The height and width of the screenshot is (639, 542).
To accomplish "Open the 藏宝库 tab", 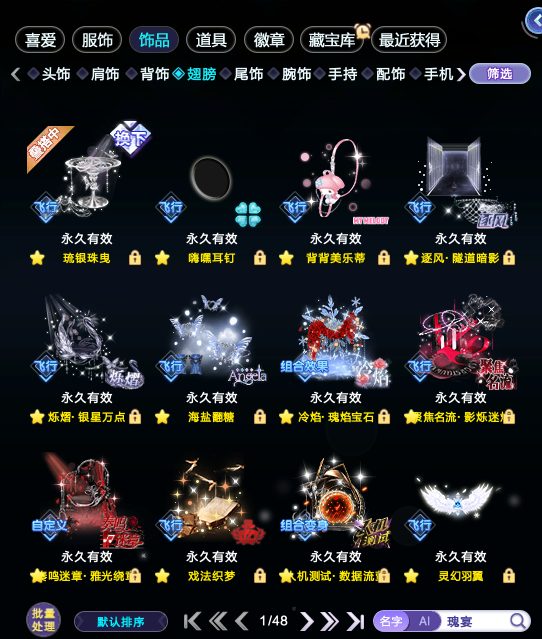I will 332,40.
